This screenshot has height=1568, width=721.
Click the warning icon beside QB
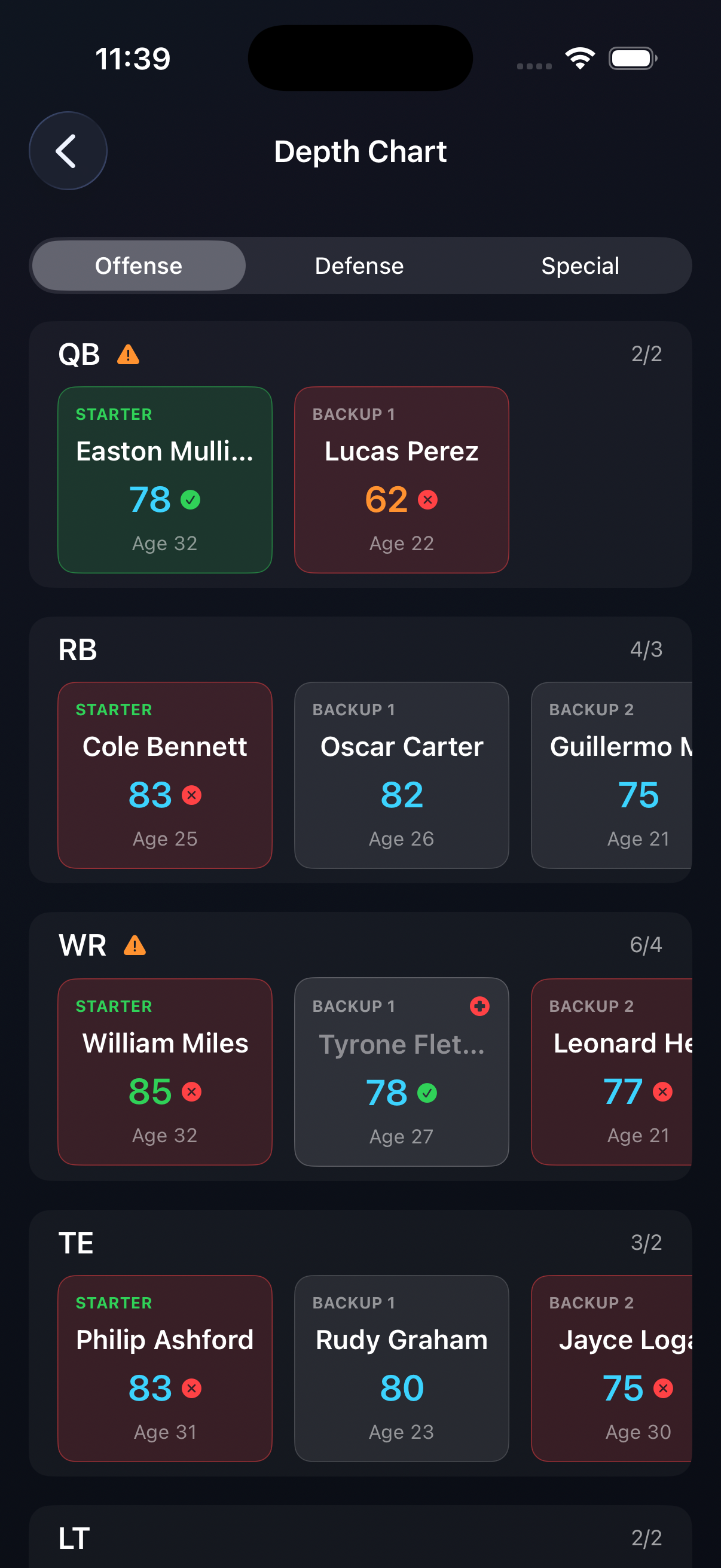129,353
